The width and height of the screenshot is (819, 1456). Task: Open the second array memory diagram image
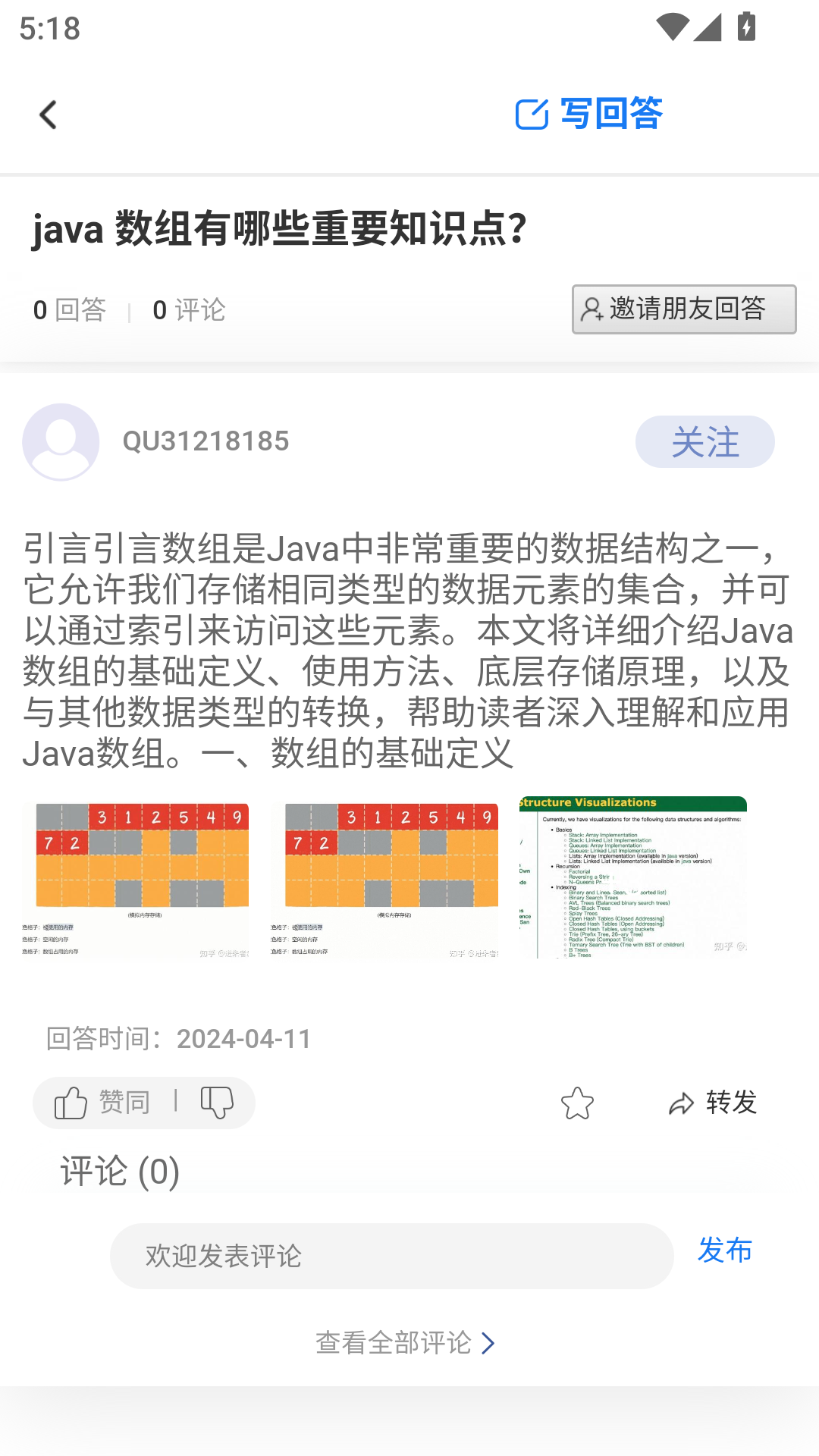tap(384, 877)
